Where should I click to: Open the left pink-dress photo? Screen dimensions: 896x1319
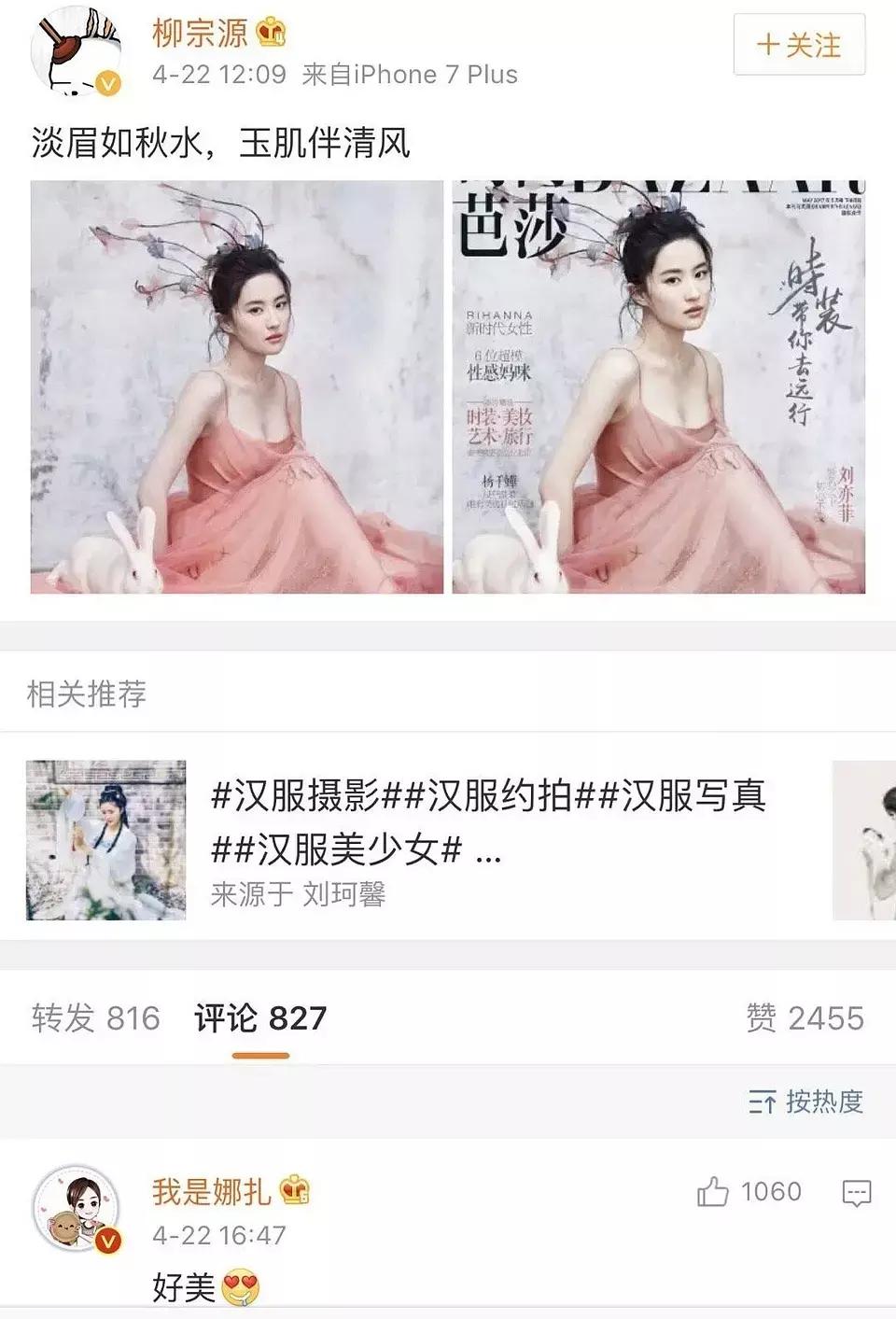[x=236, y=387]
